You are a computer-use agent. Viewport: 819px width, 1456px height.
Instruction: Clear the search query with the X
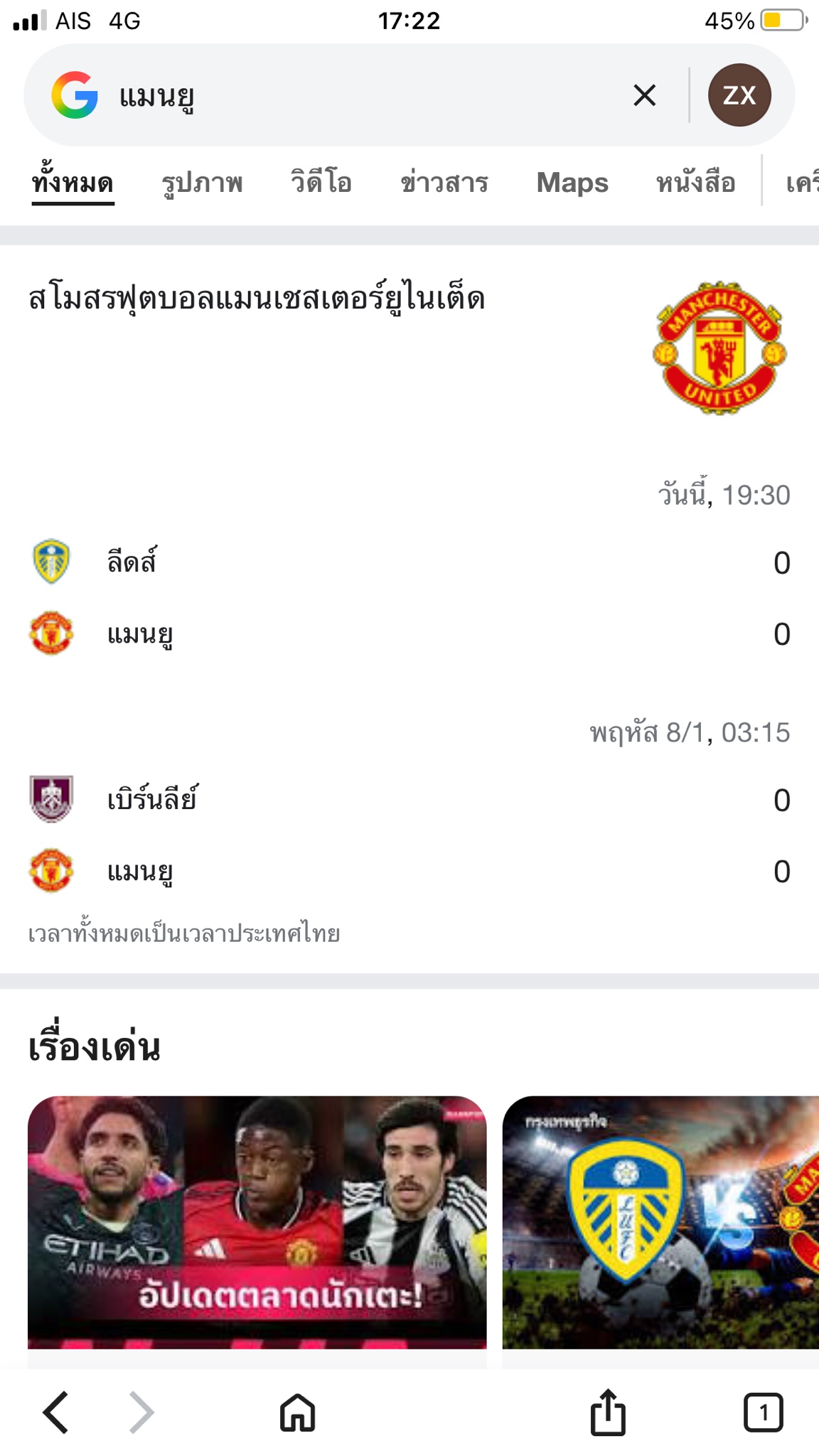pos(644,95)
